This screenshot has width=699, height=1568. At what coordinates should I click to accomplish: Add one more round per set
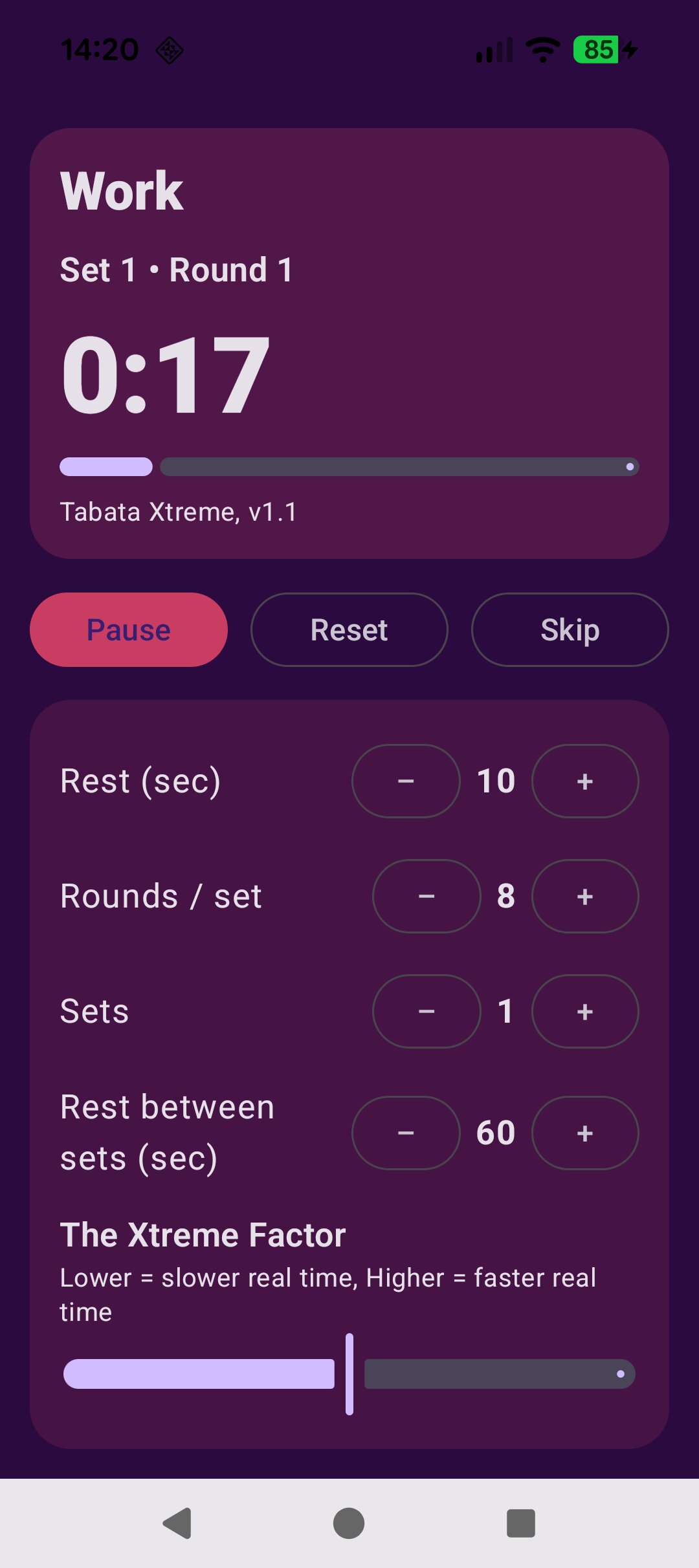pyautogui.click(x=585, y=897)
